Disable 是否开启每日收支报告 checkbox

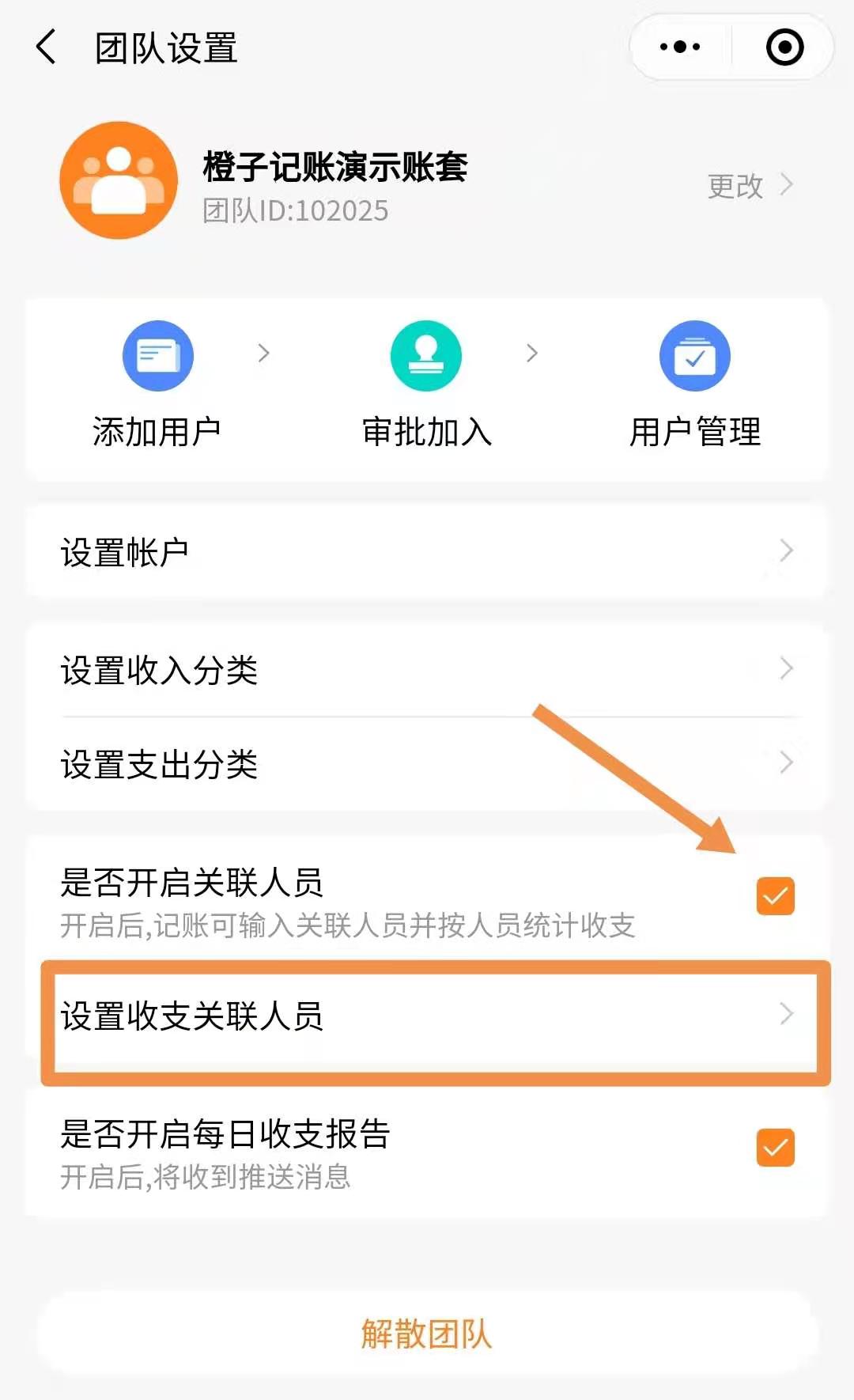pos(775,1148)
